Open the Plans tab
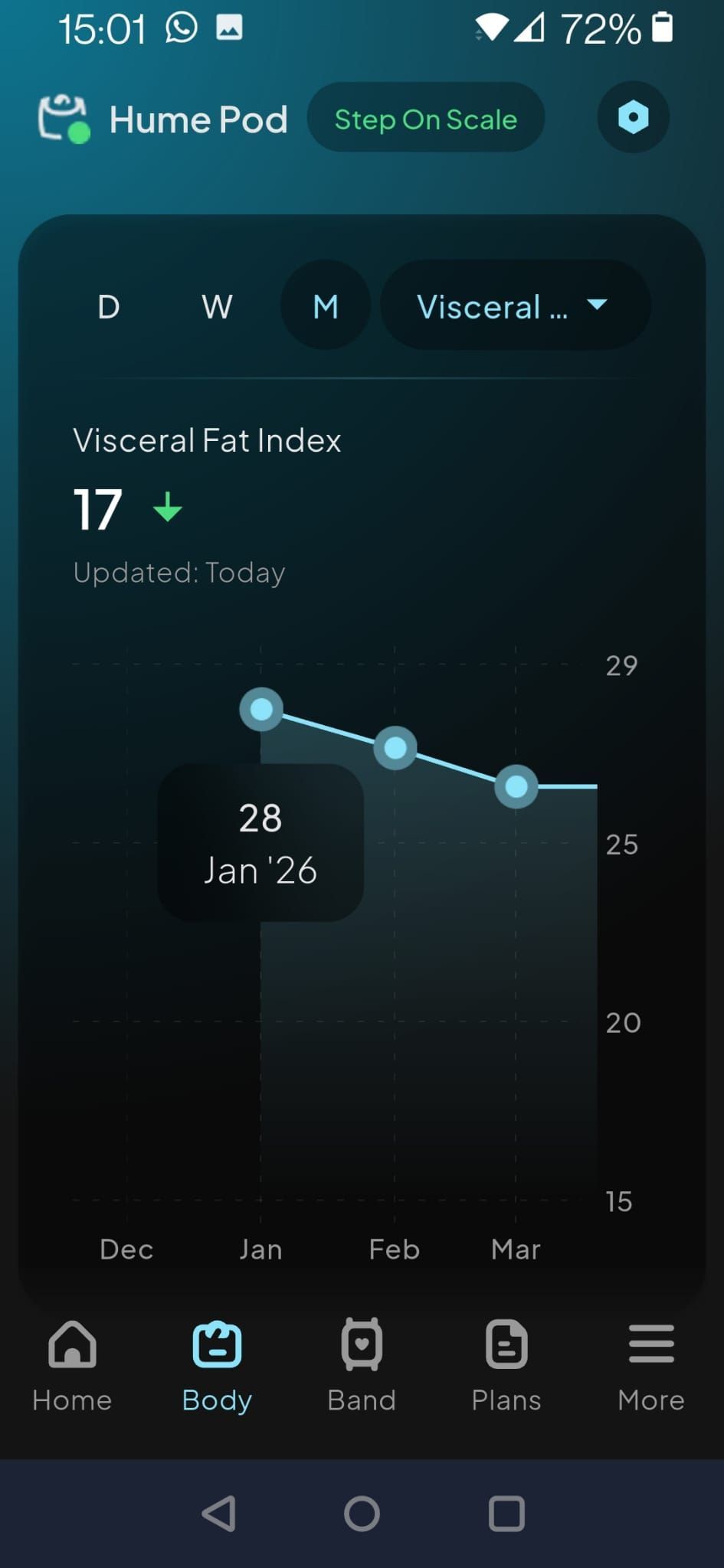 (x=506, y=1367)
